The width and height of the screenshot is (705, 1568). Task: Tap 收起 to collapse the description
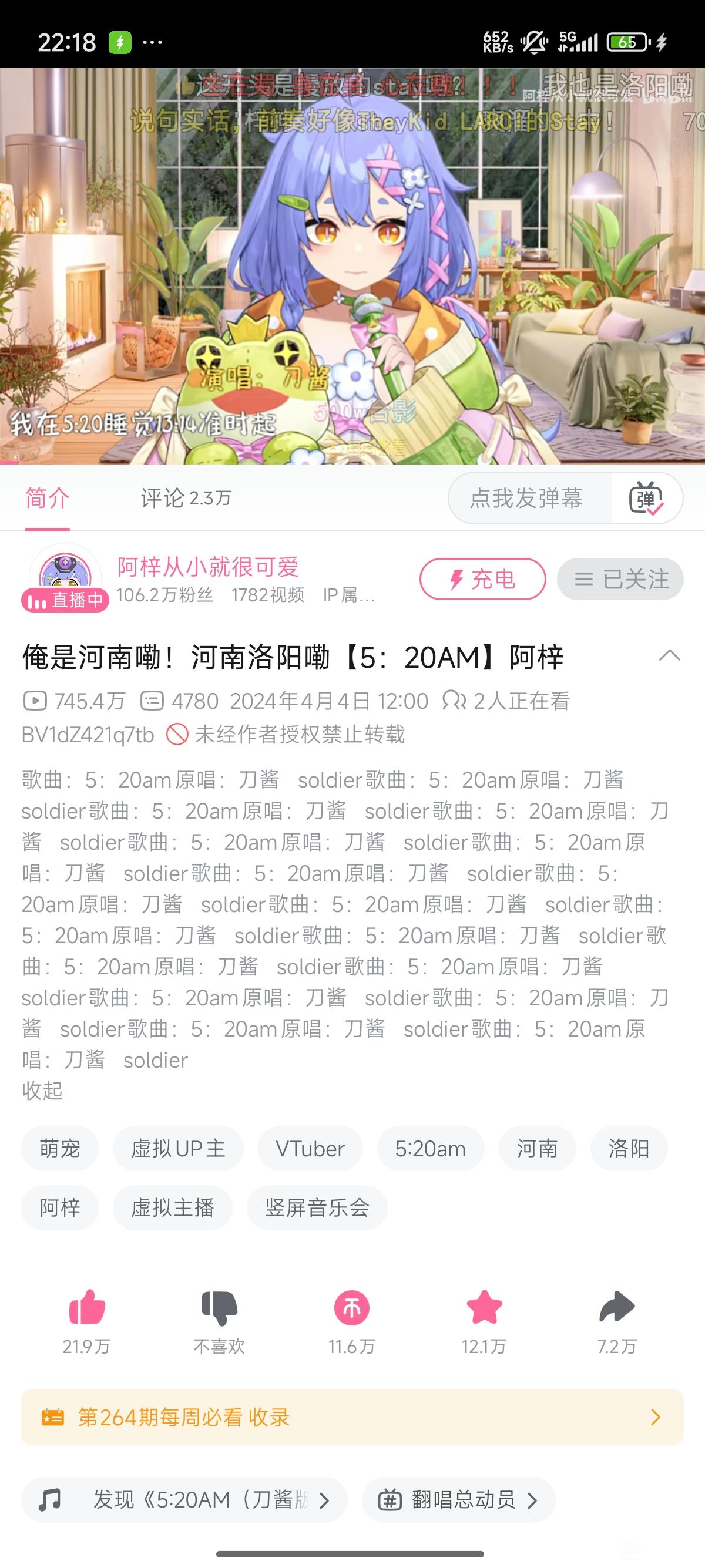coord(42,1090)
